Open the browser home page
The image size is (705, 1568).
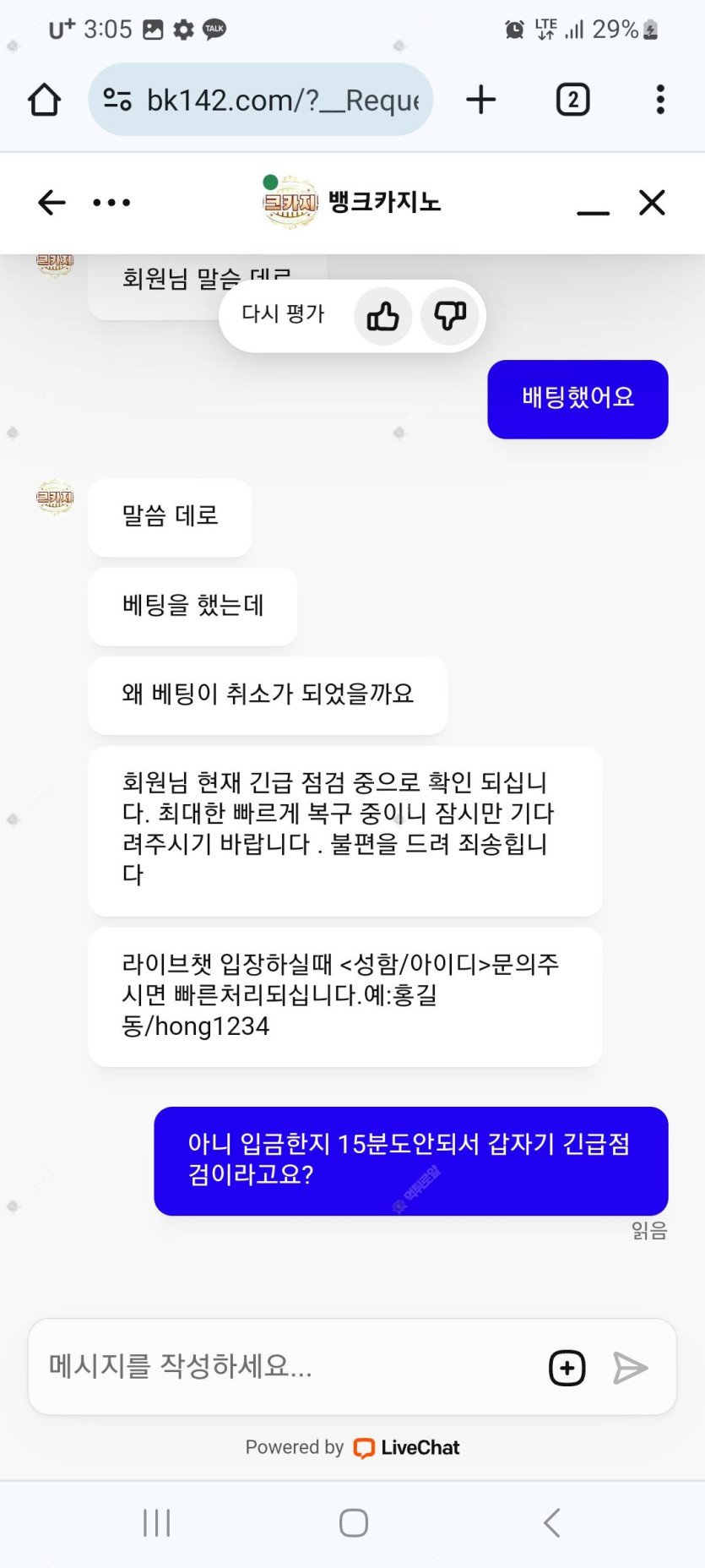click(45, 100)
